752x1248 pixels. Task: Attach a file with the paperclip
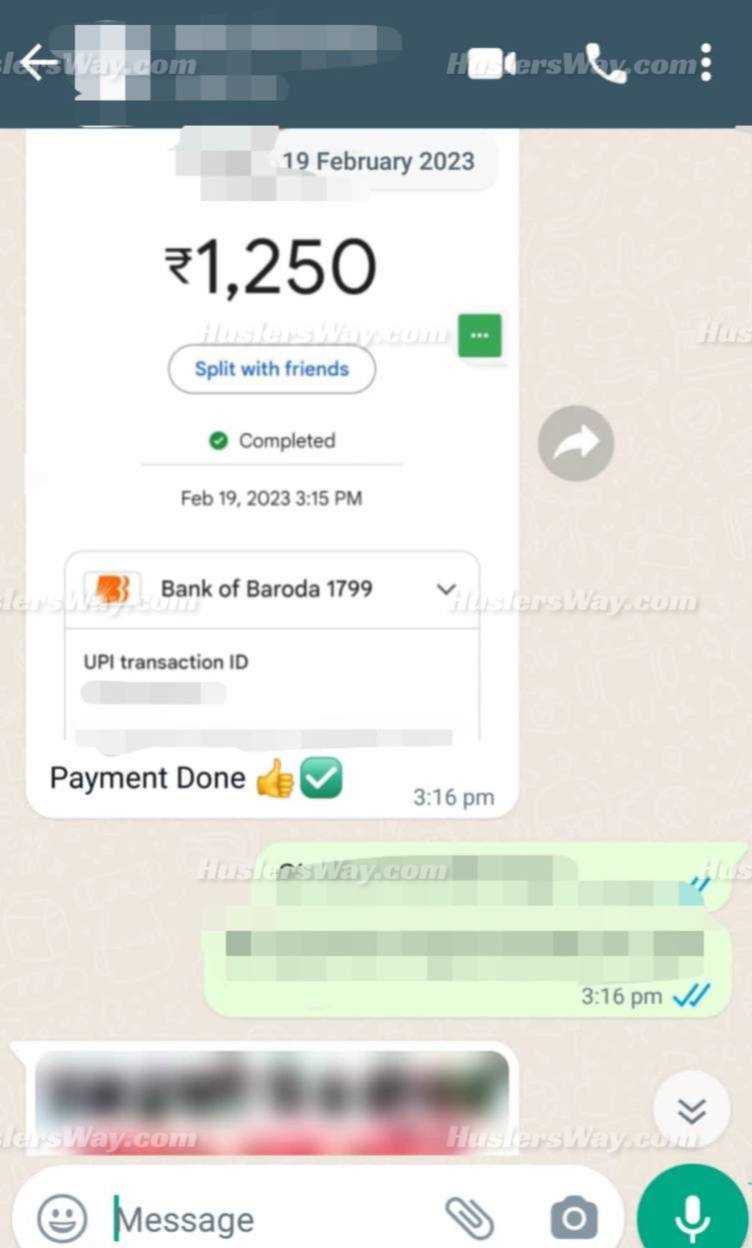tap(468, 1218)
